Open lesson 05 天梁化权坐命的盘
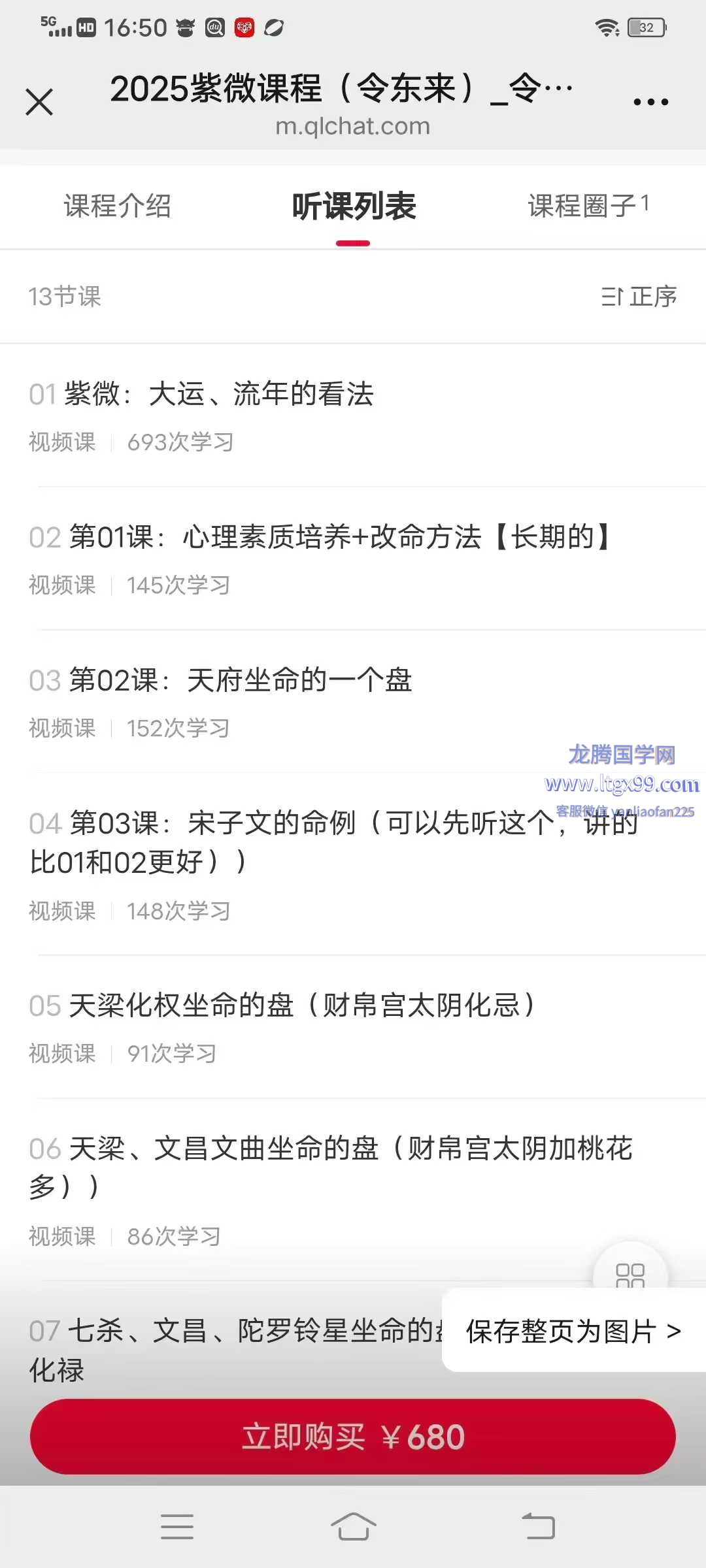 [353, 1027]
